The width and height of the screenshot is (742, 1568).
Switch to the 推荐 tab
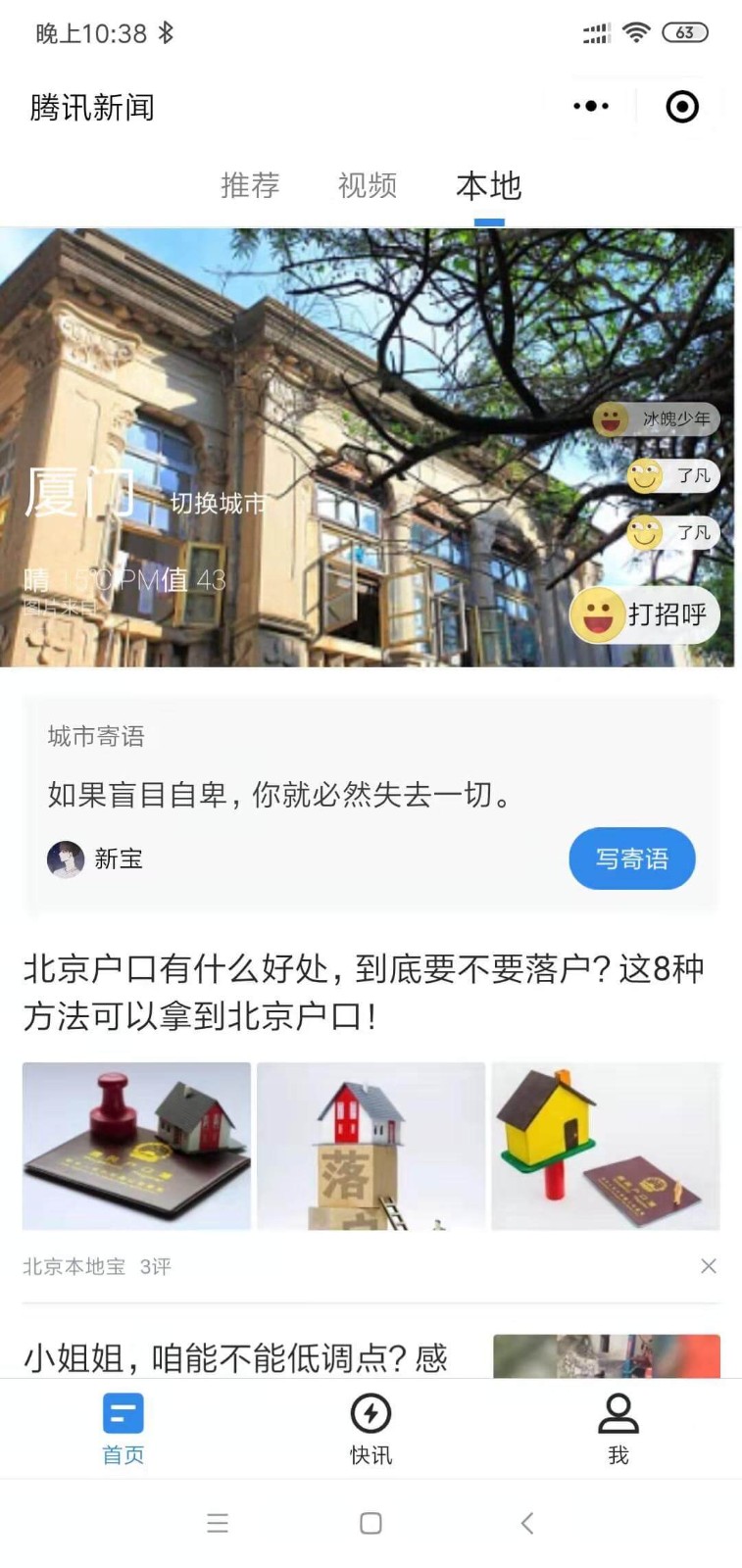pyautogui.click(x=250, y=185)
